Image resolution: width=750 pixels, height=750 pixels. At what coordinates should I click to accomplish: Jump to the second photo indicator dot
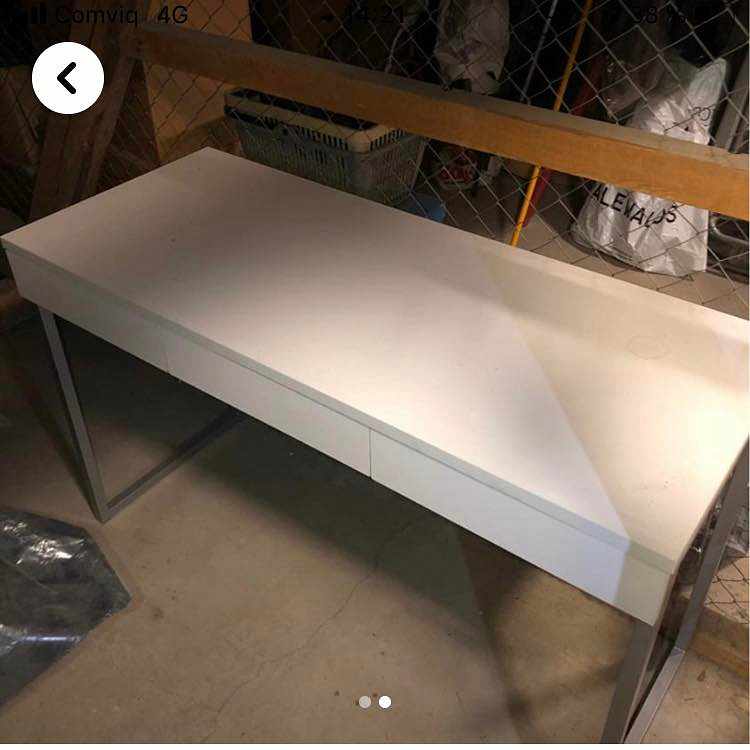(x=385, y=702)
